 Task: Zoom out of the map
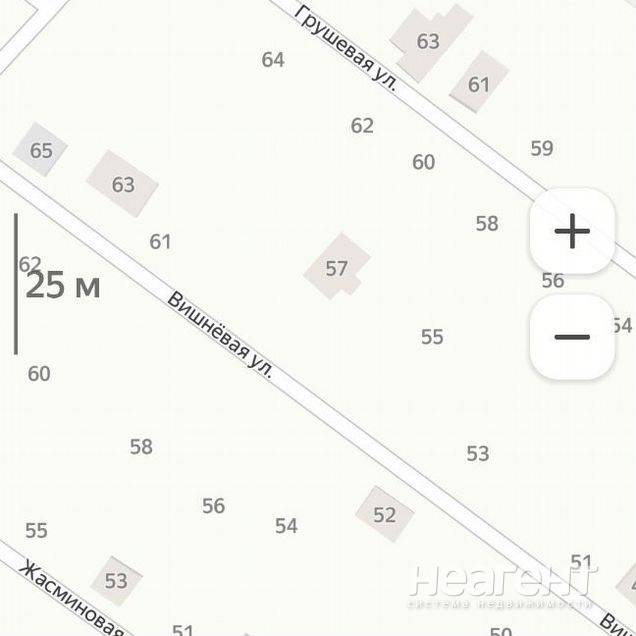(572, 337)
